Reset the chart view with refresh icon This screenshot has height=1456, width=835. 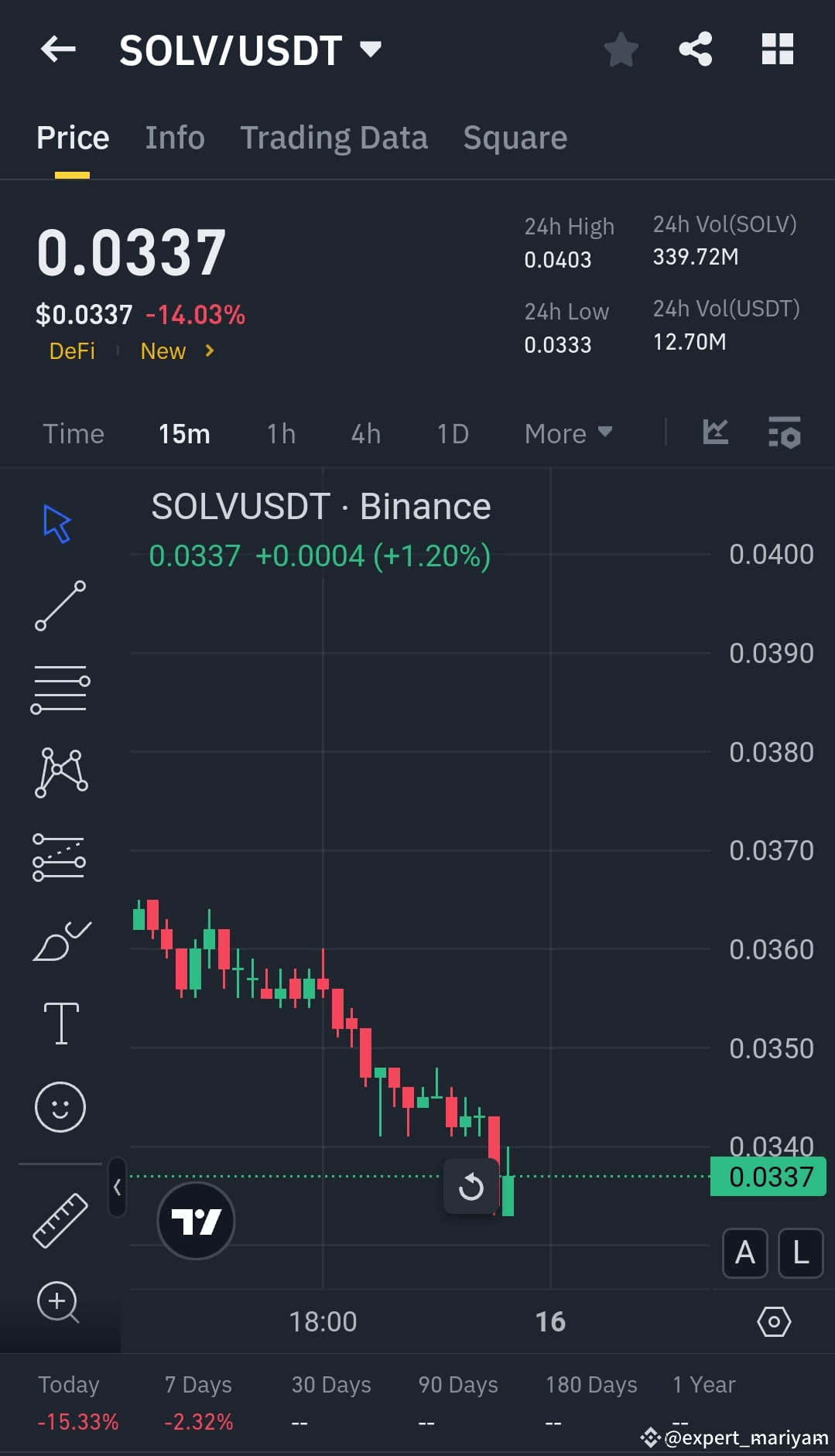tap(471, 1188)
